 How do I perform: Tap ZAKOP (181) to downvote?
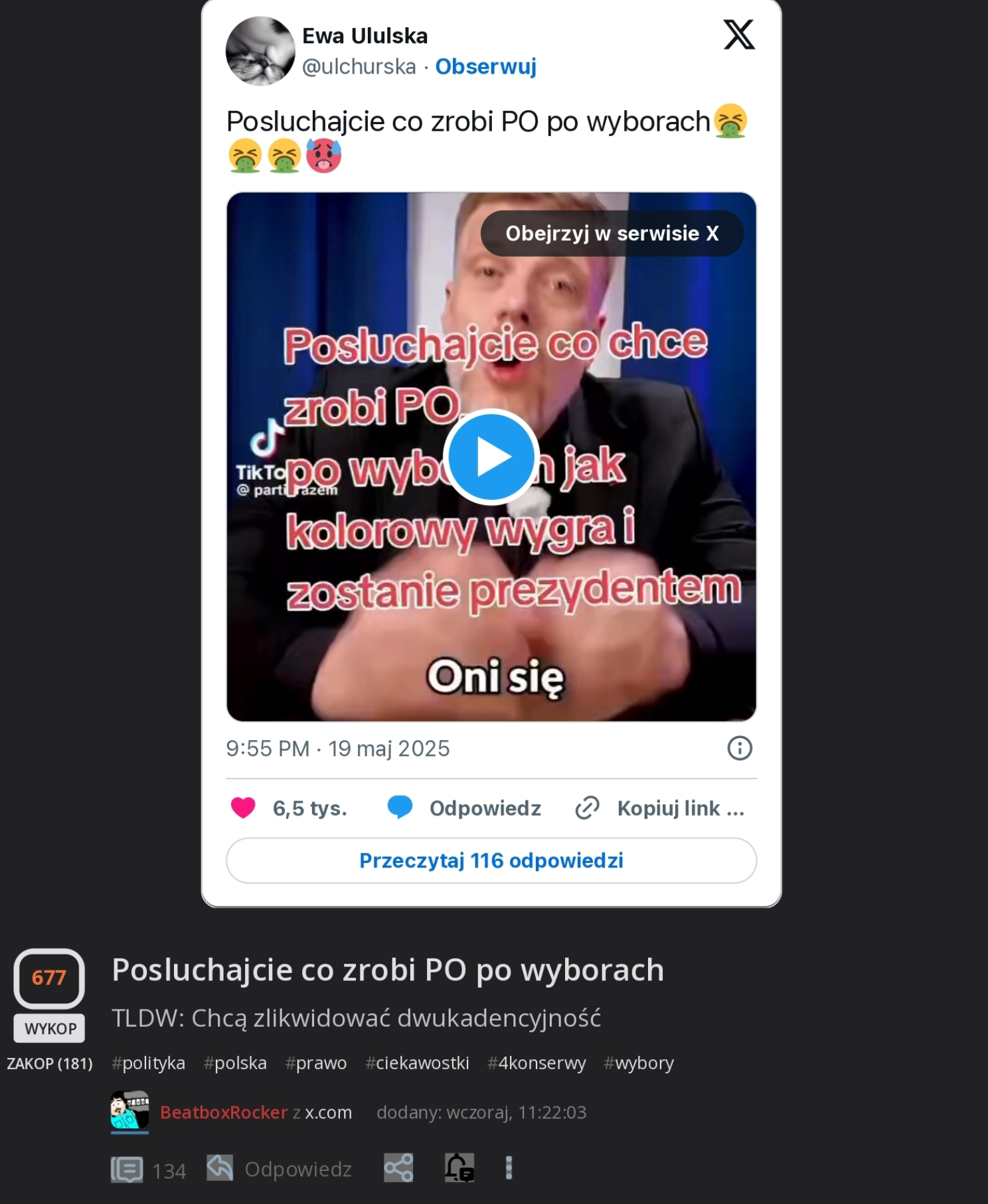click(50, 1063)
